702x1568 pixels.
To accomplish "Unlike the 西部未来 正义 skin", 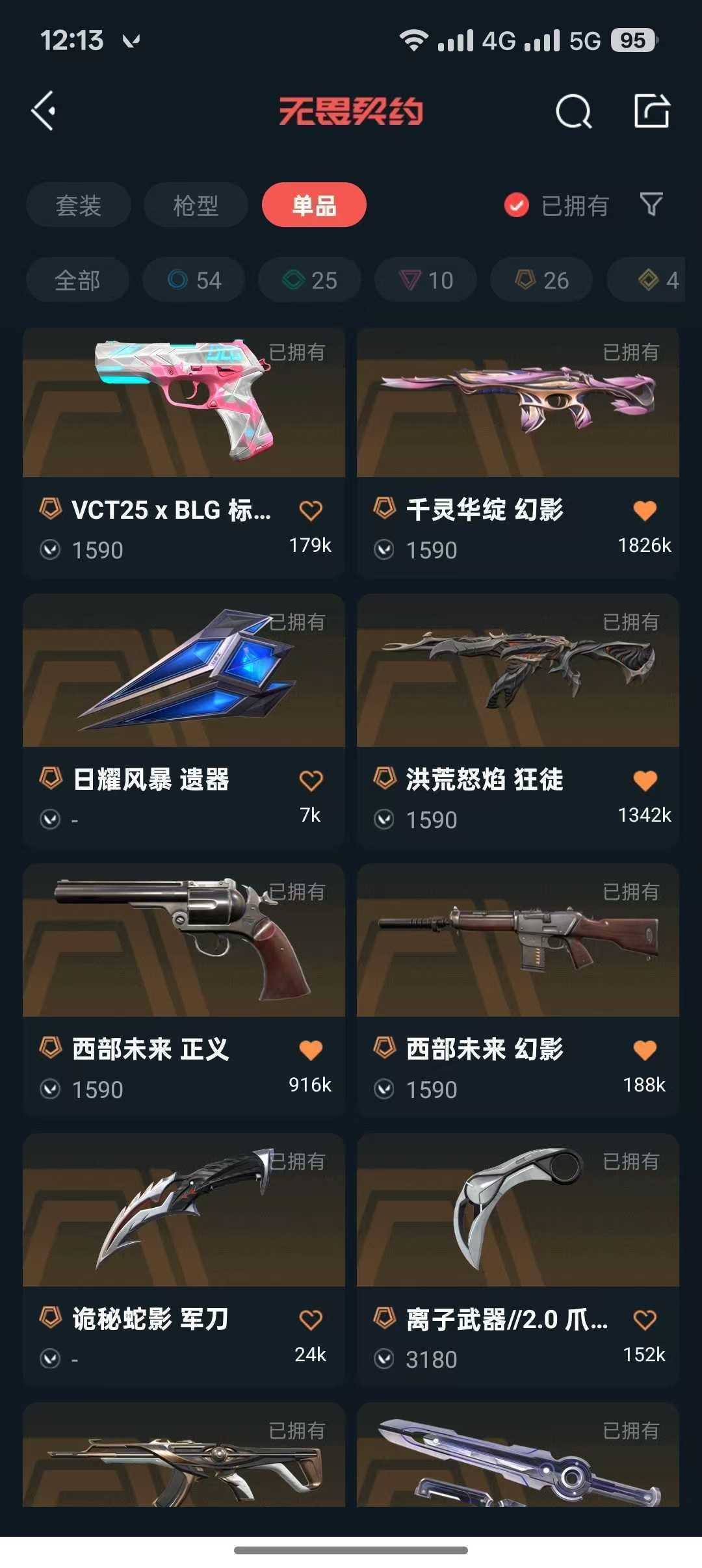I will 311,1050.
